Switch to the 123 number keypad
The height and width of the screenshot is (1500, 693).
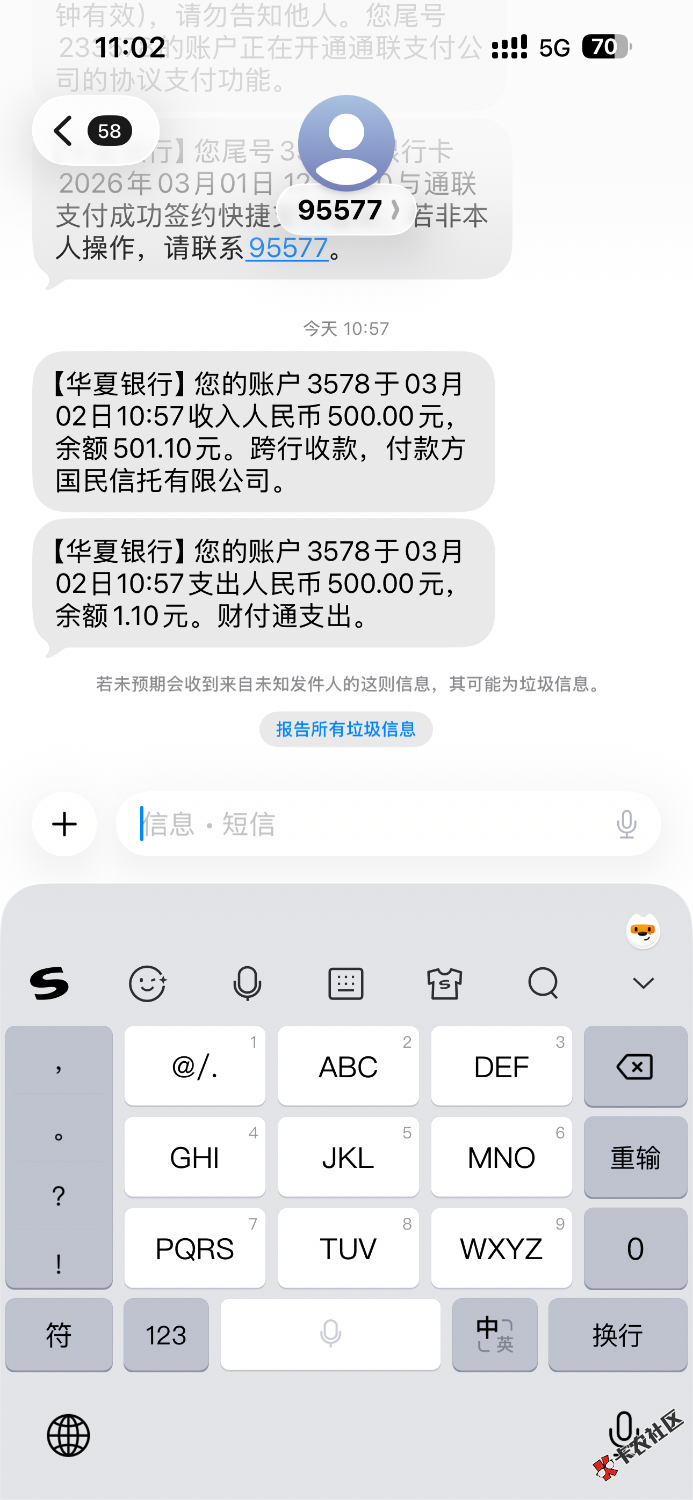(166, 1335)
